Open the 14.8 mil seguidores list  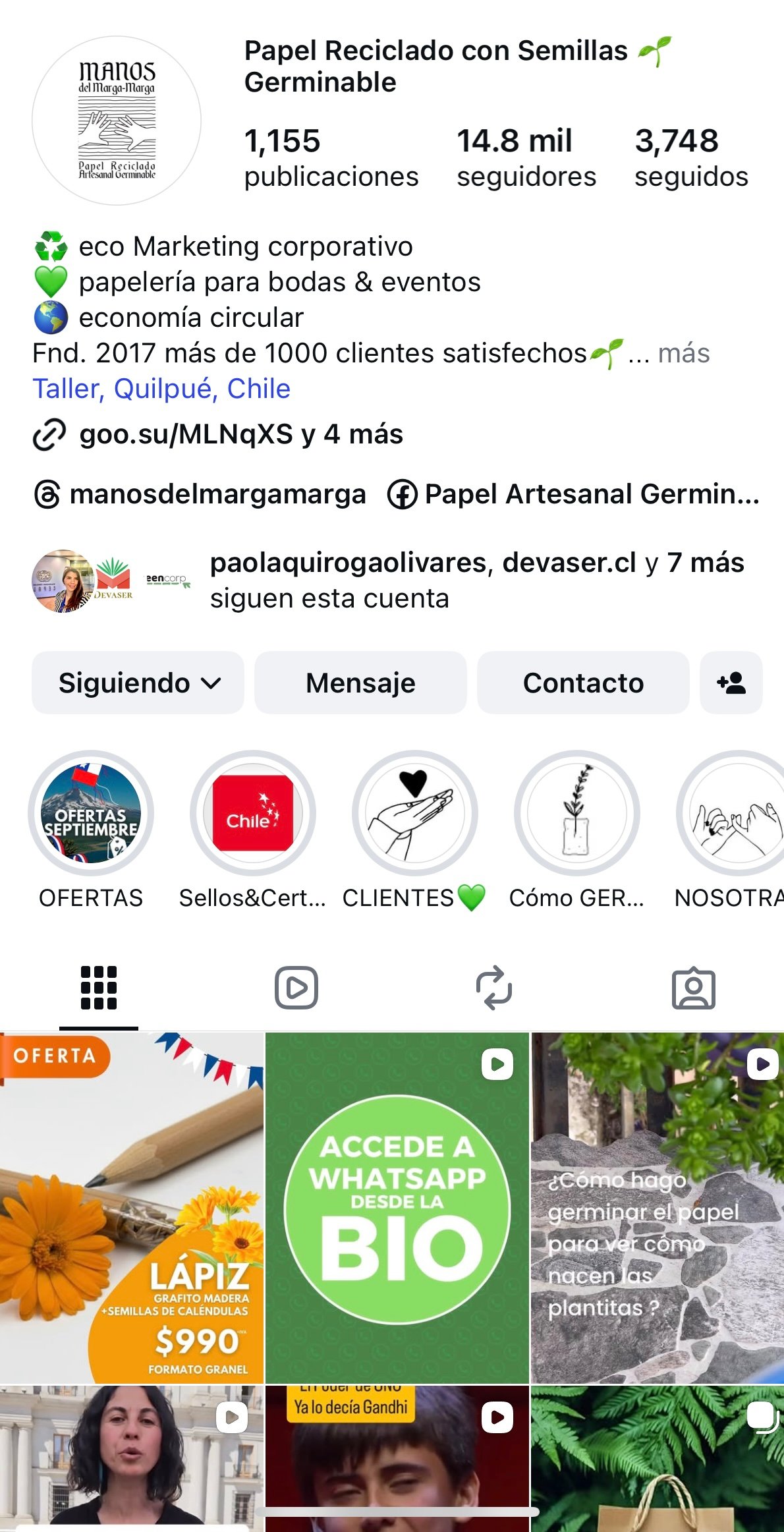point(526,158)
